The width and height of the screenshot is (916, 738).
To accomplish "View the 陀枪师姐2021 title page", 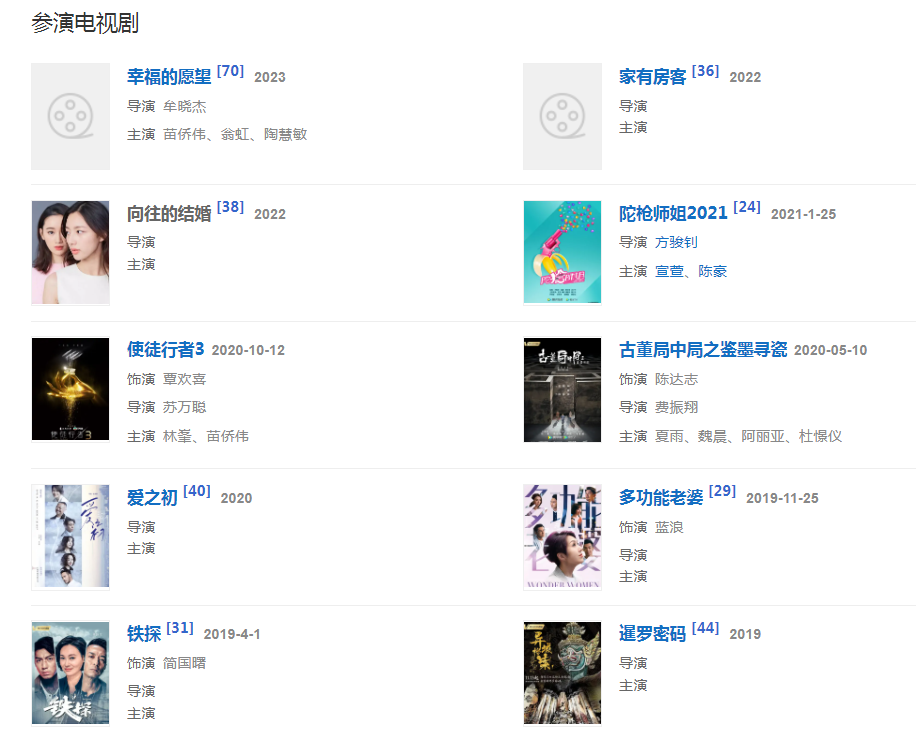I will (673, 214).
